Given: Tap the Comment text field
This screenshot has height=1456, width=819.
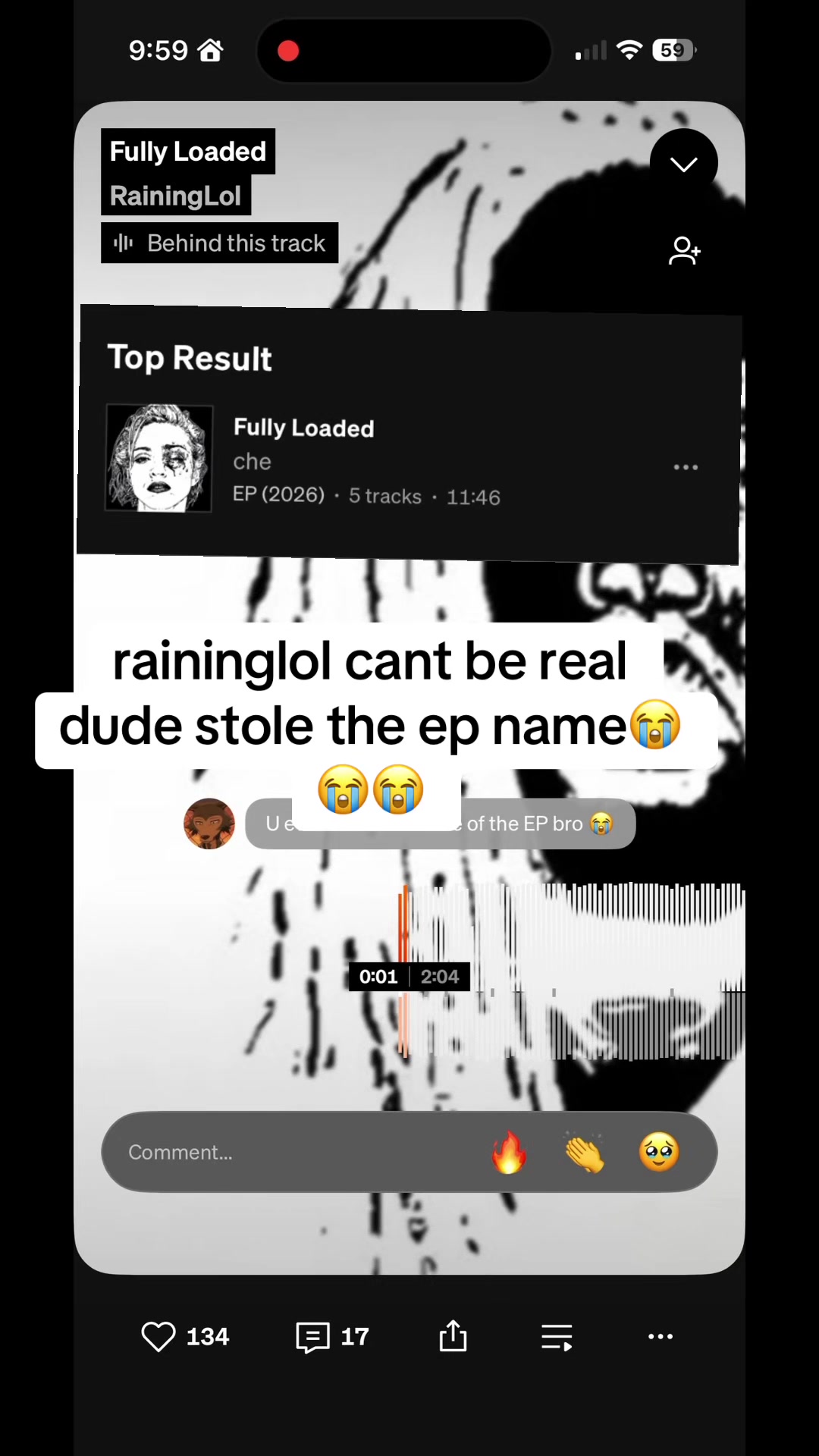Looking at the screenshot, I should point(296,1152).
